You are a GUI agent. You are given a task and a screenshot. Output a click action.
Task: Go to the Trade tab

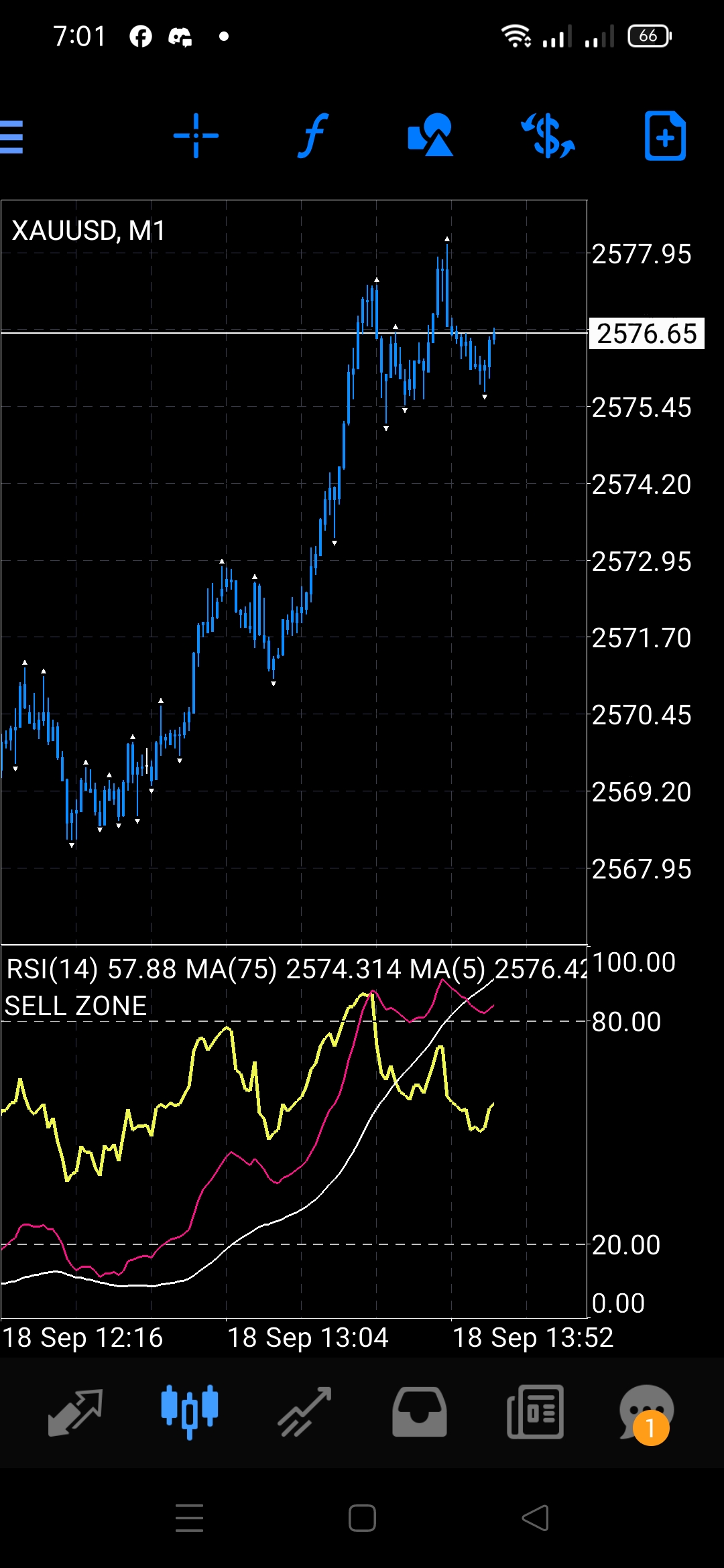305,1412
